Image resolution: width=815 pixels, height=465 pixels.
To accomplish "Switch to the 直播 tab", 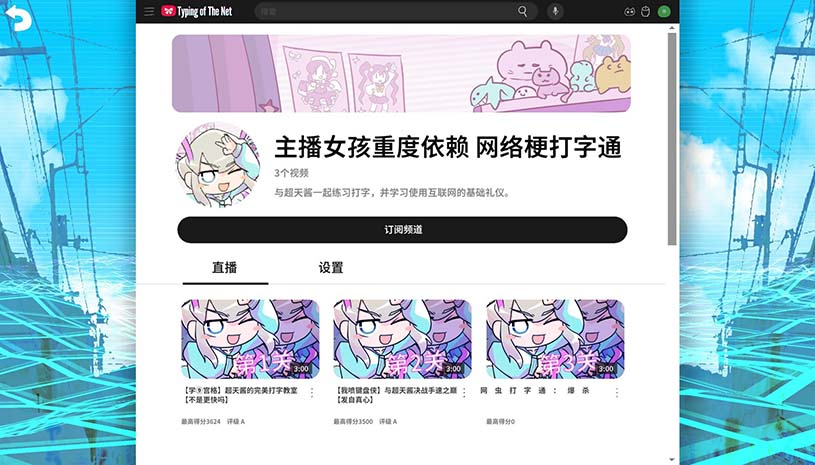I will 225,268.
